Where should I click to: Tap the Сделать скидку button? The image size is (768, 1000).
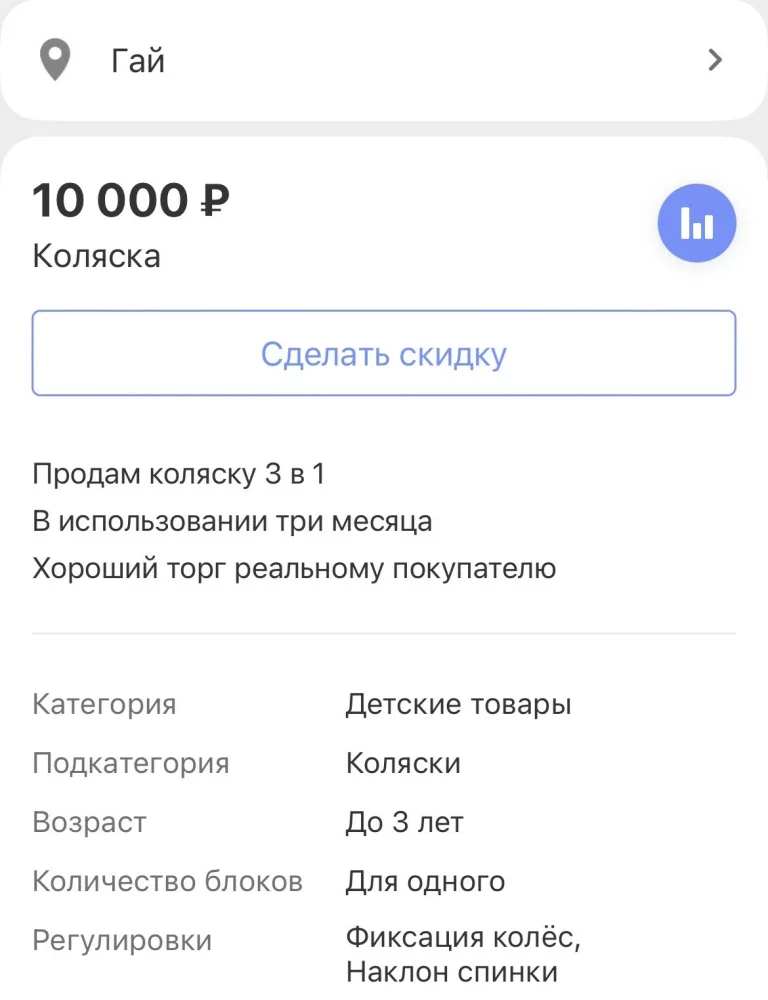[384, 354]
